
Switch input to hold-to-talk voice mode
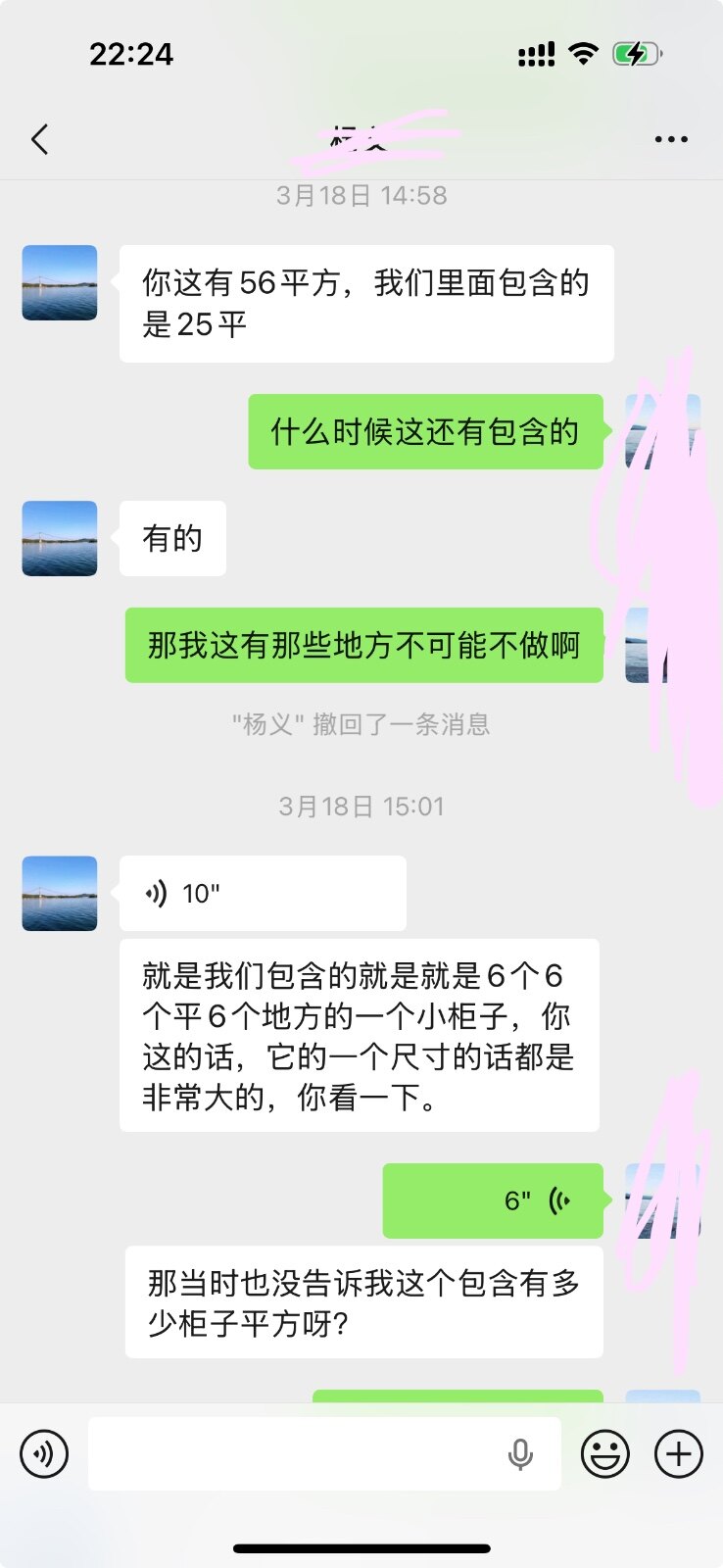(44, 1453)
